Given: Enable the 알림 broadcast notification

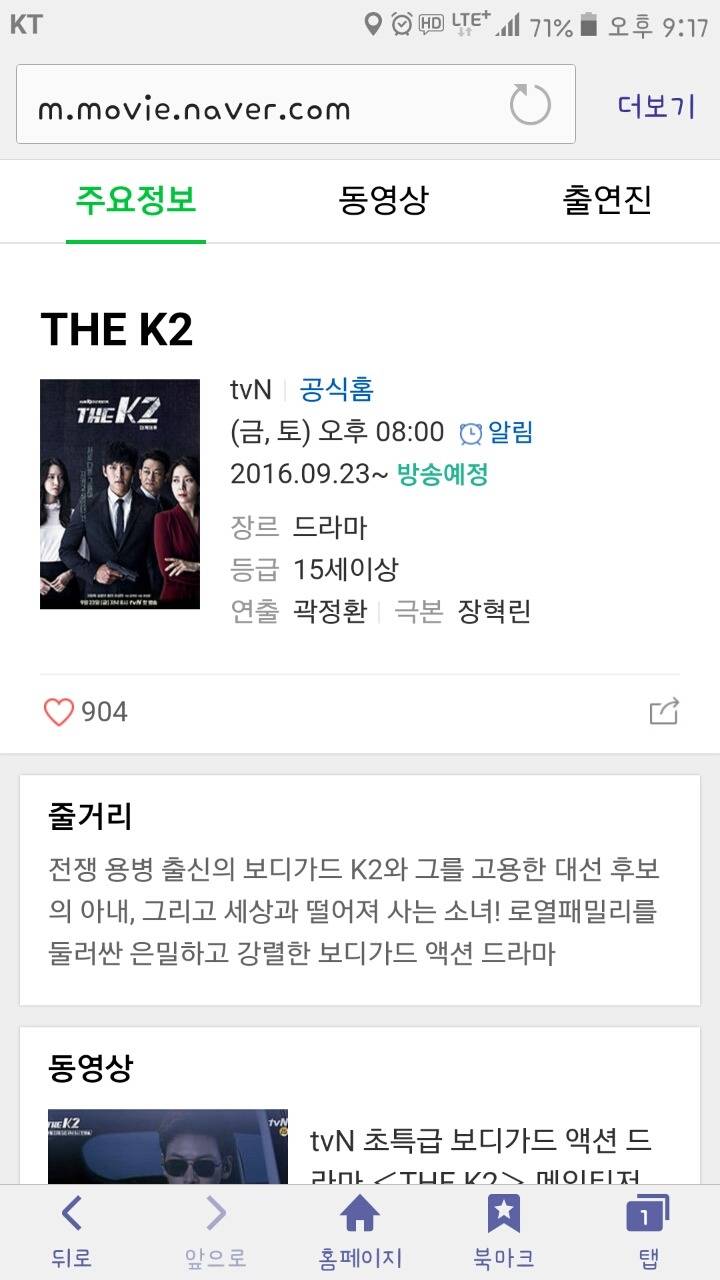Looking at the screenshot, I should pyautogui.click(x=504, y=432).
